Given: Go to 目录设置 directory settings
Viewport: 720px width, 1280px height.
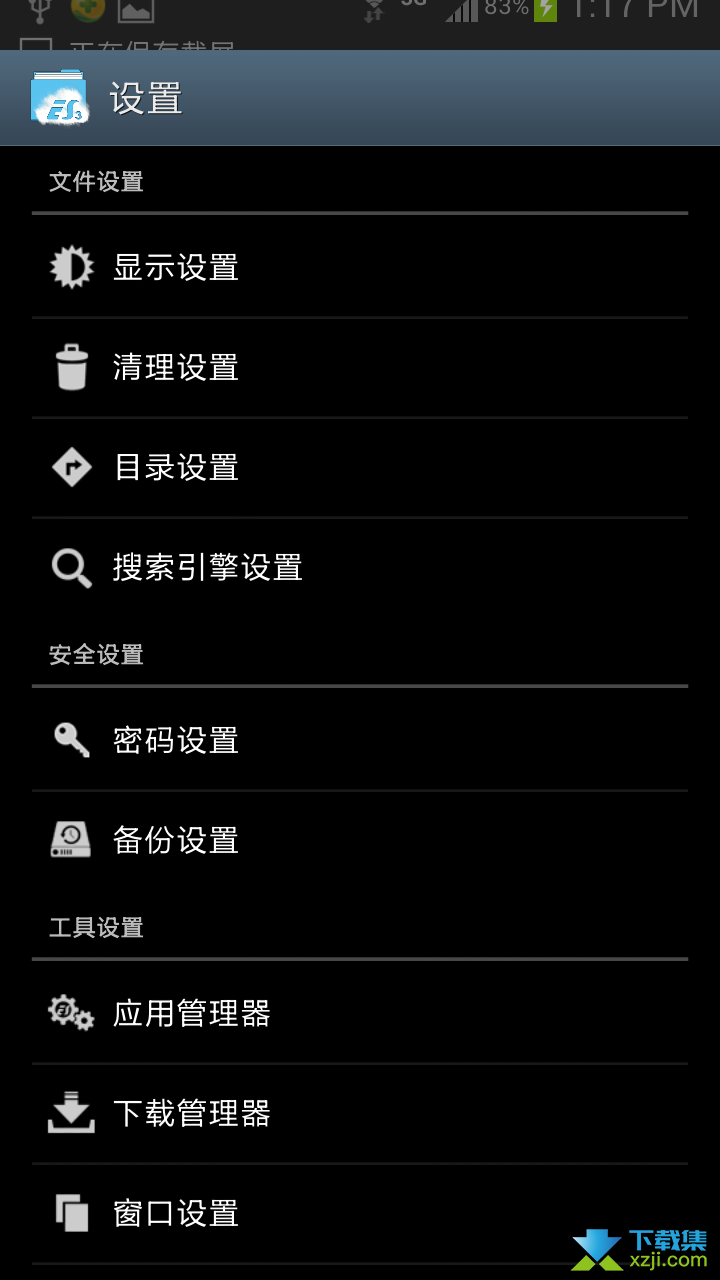Looking at the screenshot, I should (x=360, y=468).
